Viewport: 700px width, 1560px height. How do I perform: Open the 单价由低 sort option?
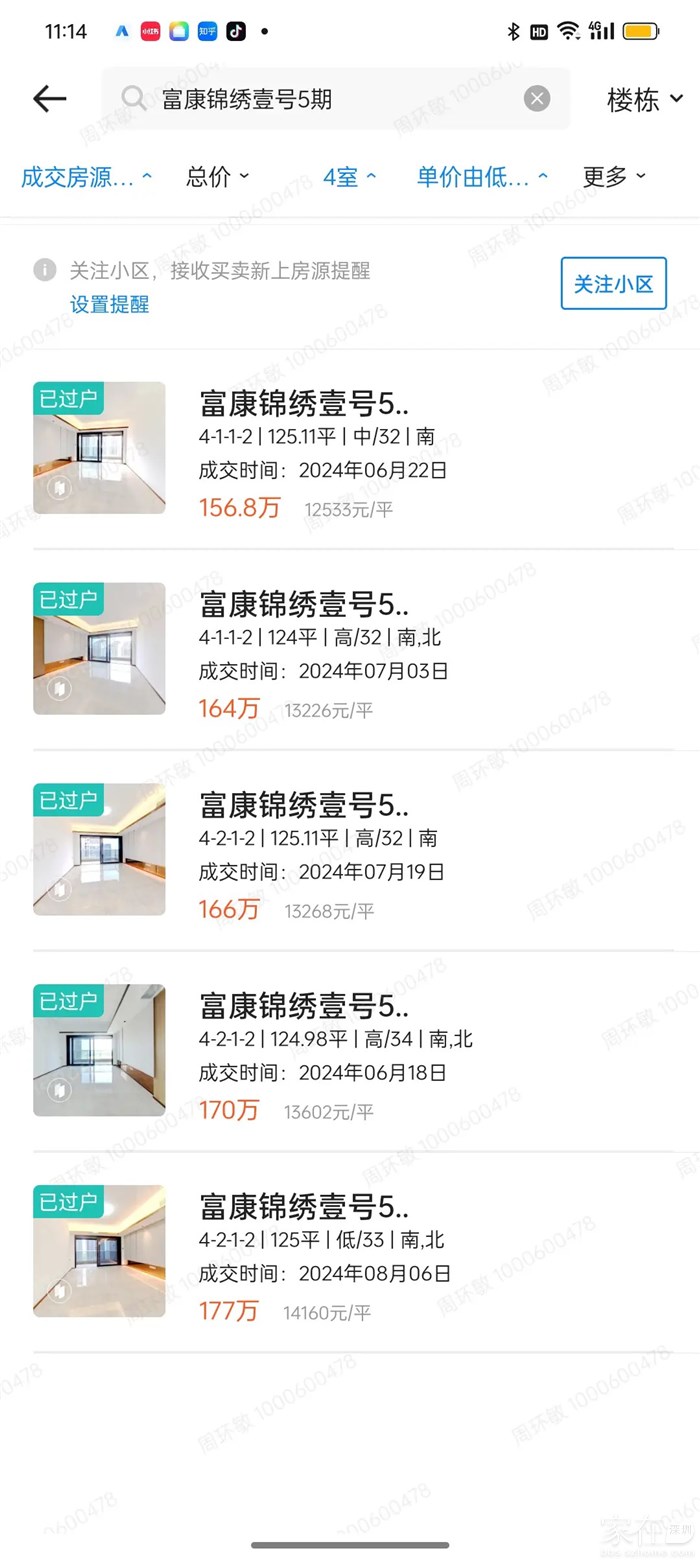[482, 177]
